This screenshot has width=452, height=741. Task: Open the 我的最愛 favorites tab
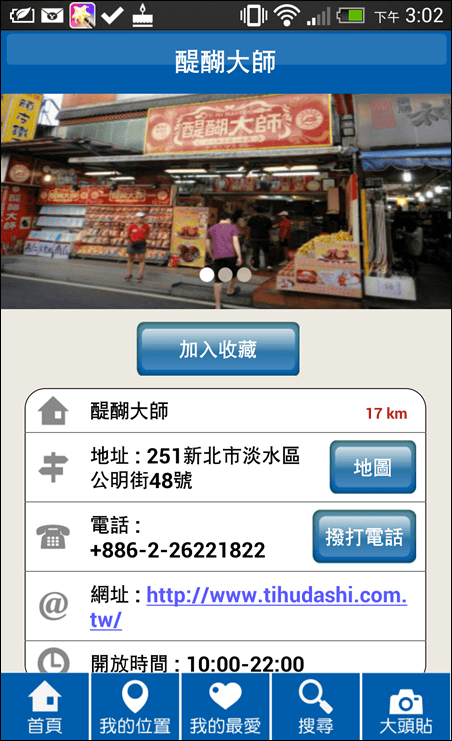pos(225,707)
